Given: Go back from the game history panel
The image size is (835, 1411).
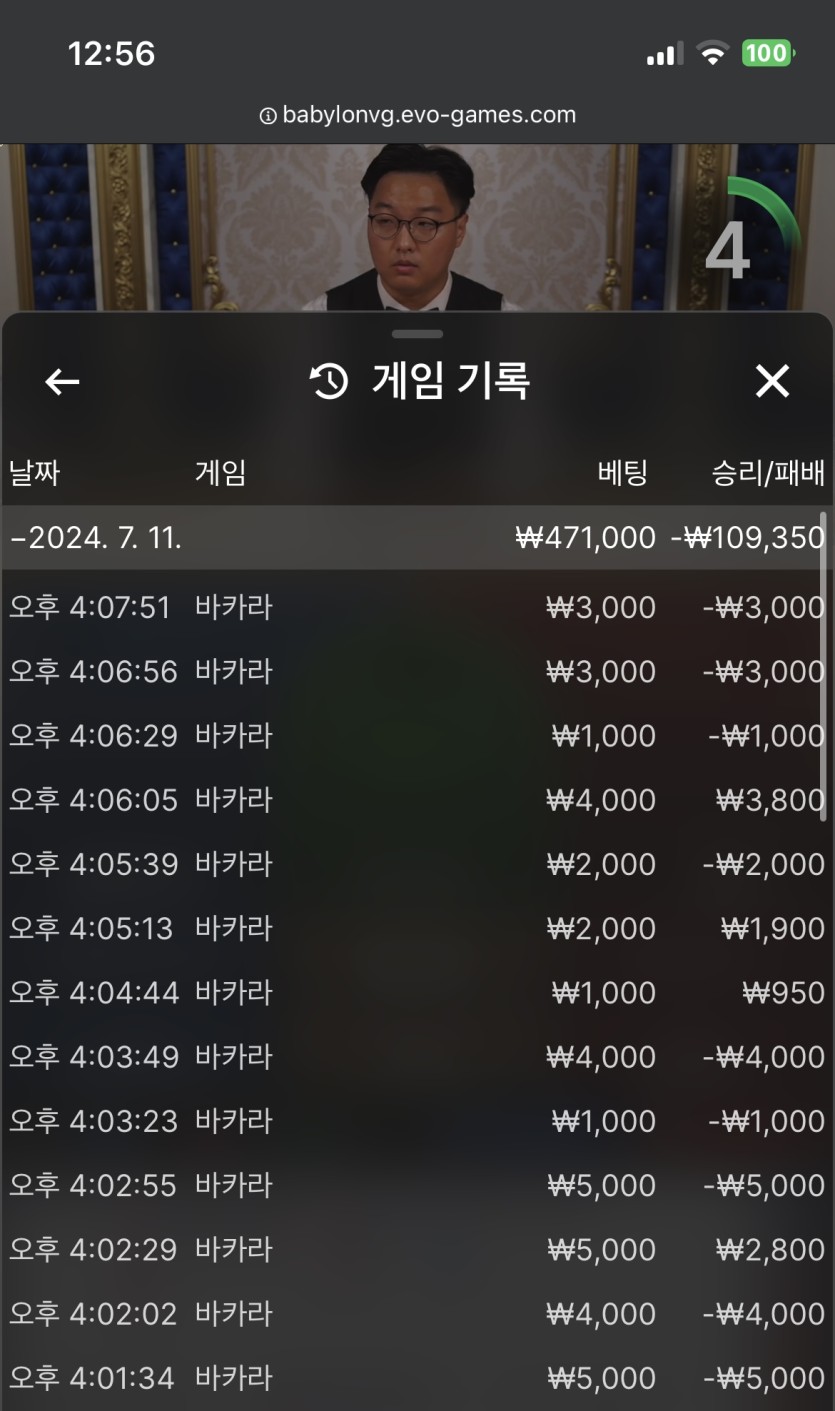Looking at the screenshot, I should 62,381.
